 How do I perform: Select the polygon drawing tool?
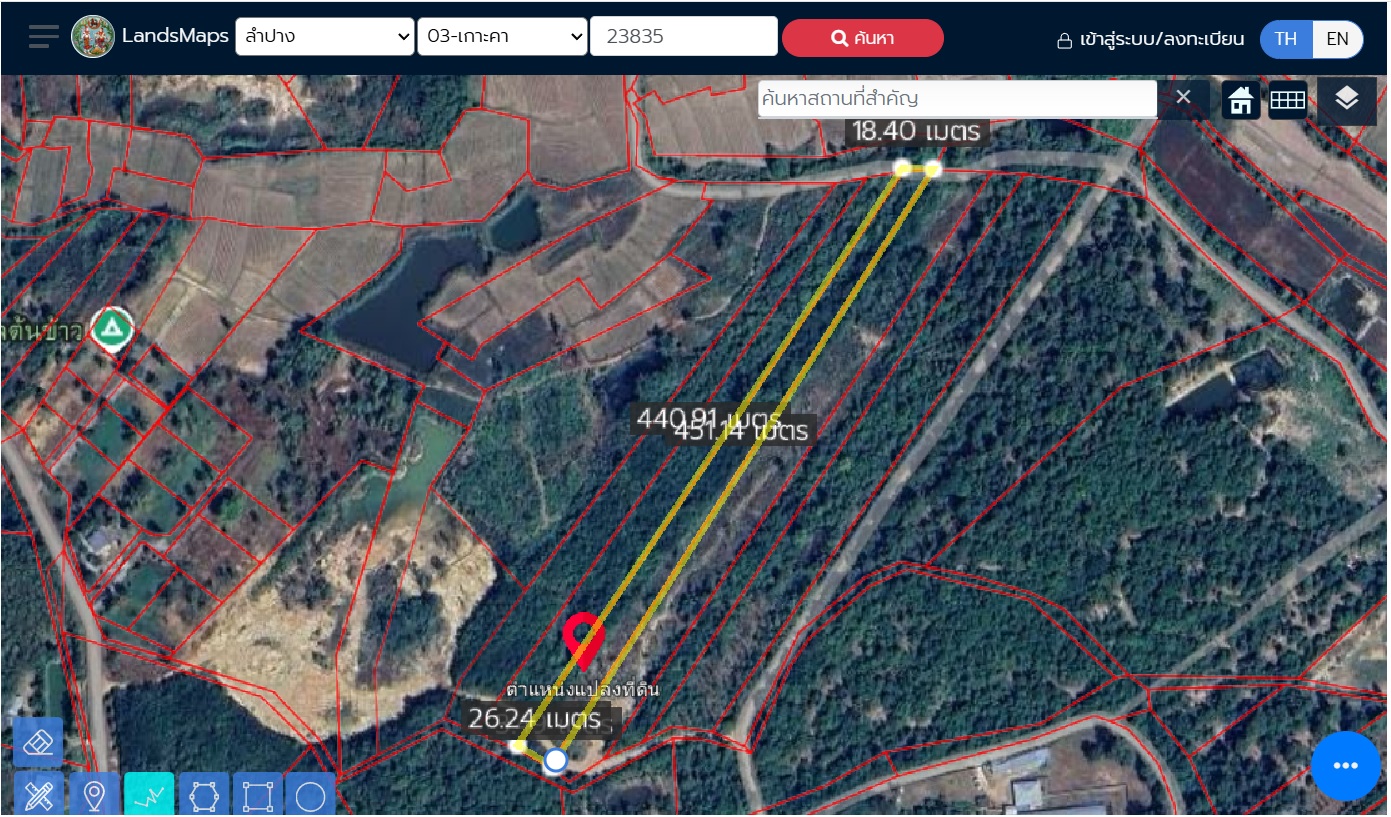coord(204,796)
